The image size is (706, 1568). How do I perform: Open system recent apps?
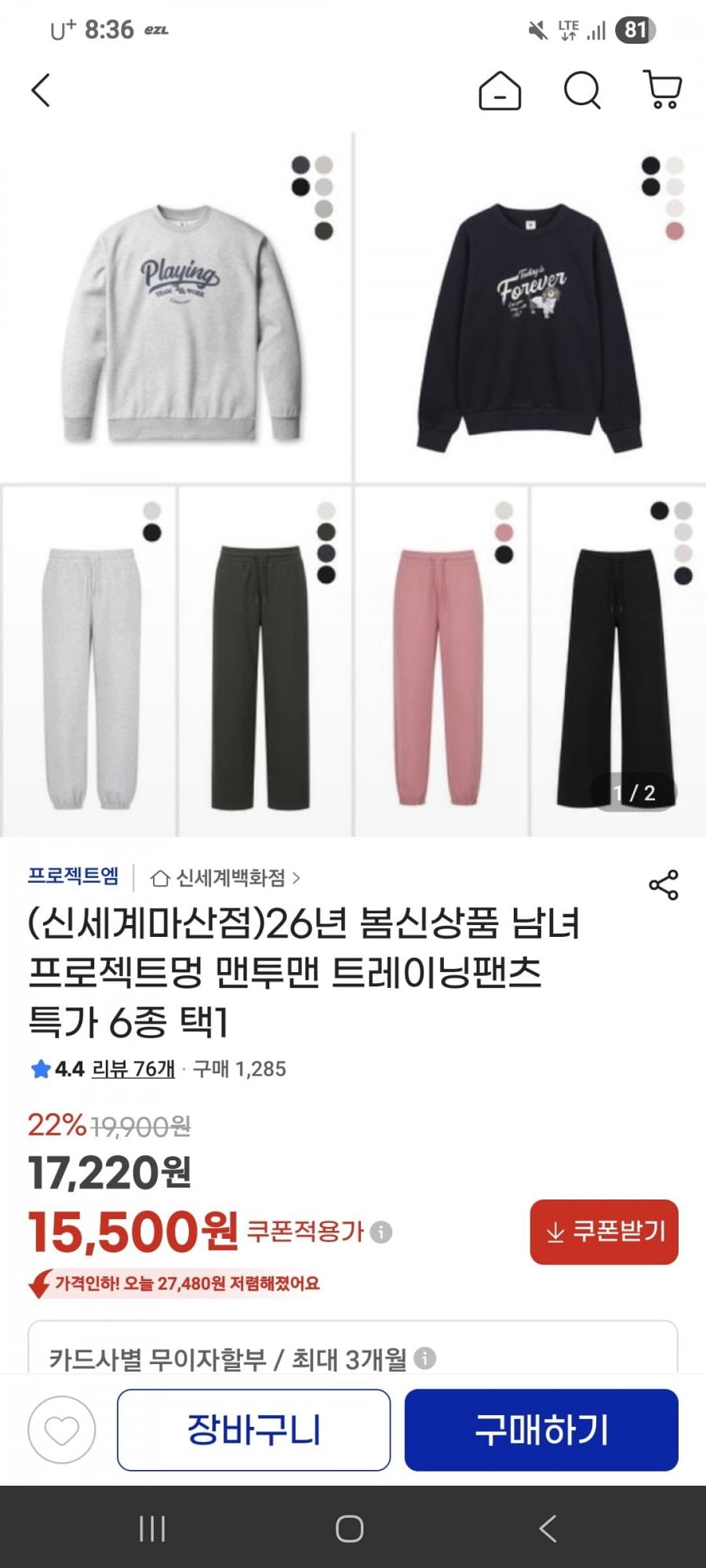(151, 1528)
